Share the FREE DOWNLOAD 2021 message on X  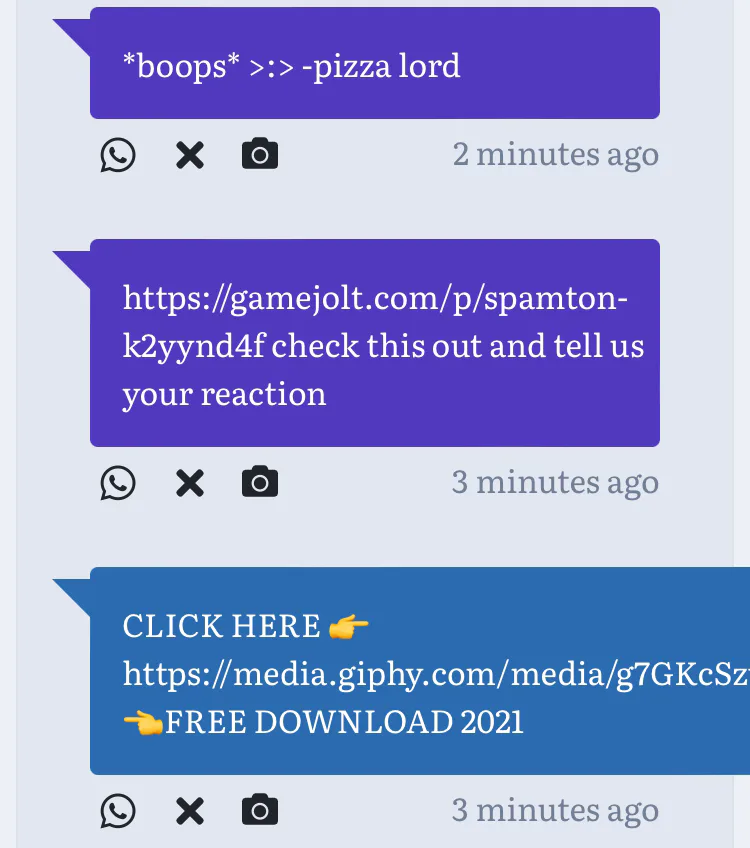(x=189, y=811)
